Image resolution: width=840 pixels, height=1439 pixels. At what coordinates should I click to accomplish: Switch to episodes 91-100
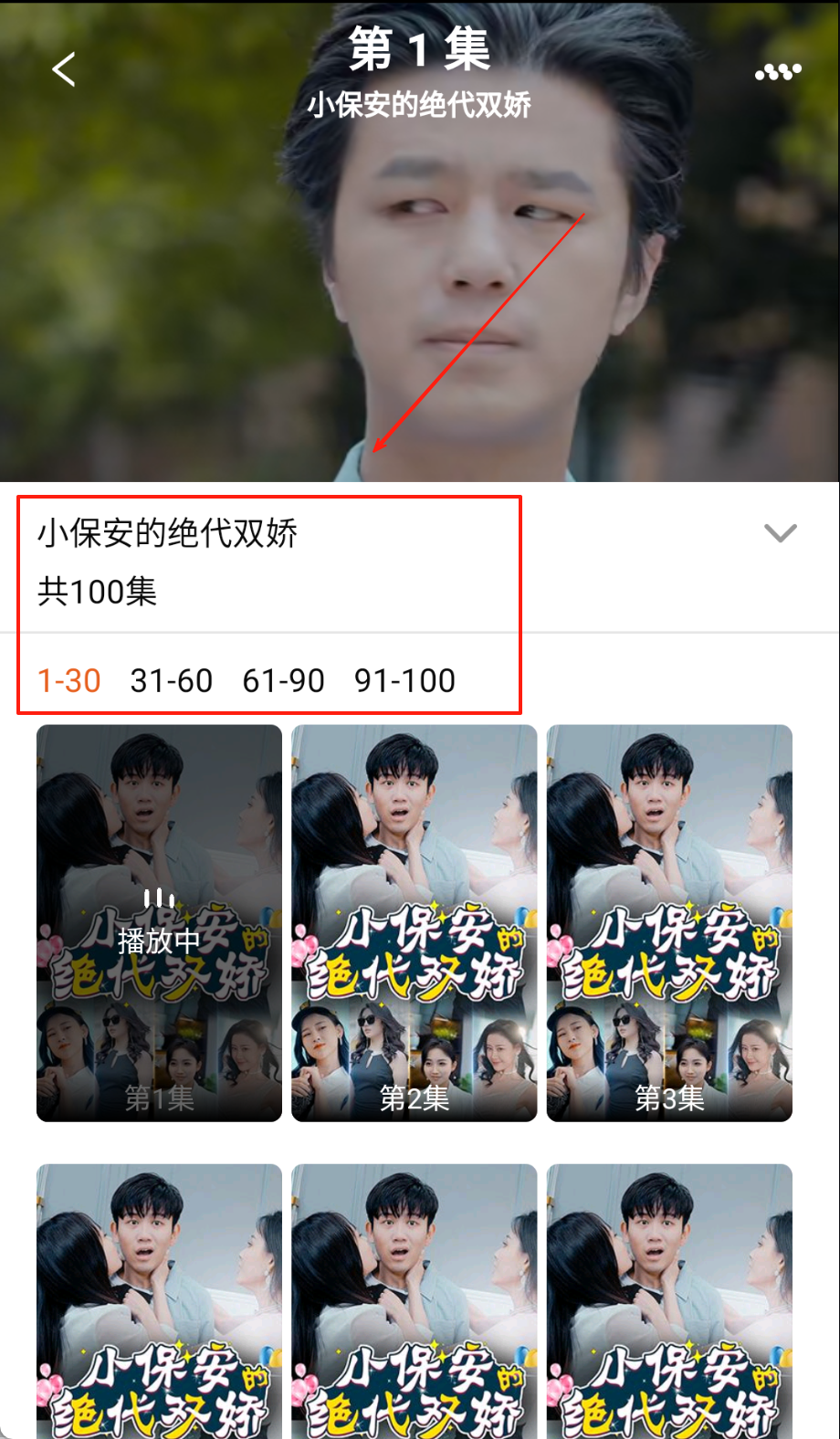click(404, 680)
